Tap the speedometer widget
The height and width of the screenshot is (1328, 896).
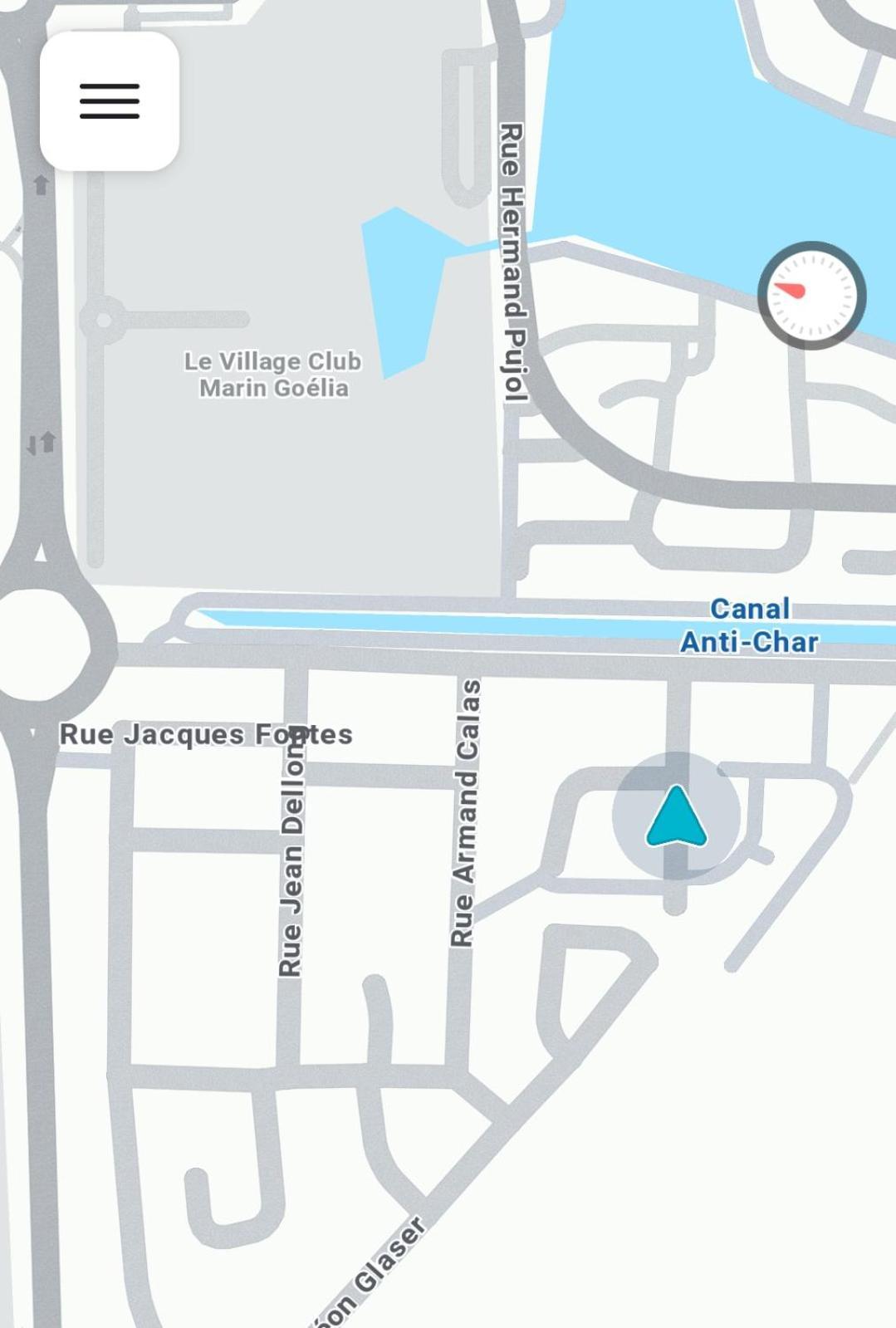pyautogui.click(x=811, y=295)
